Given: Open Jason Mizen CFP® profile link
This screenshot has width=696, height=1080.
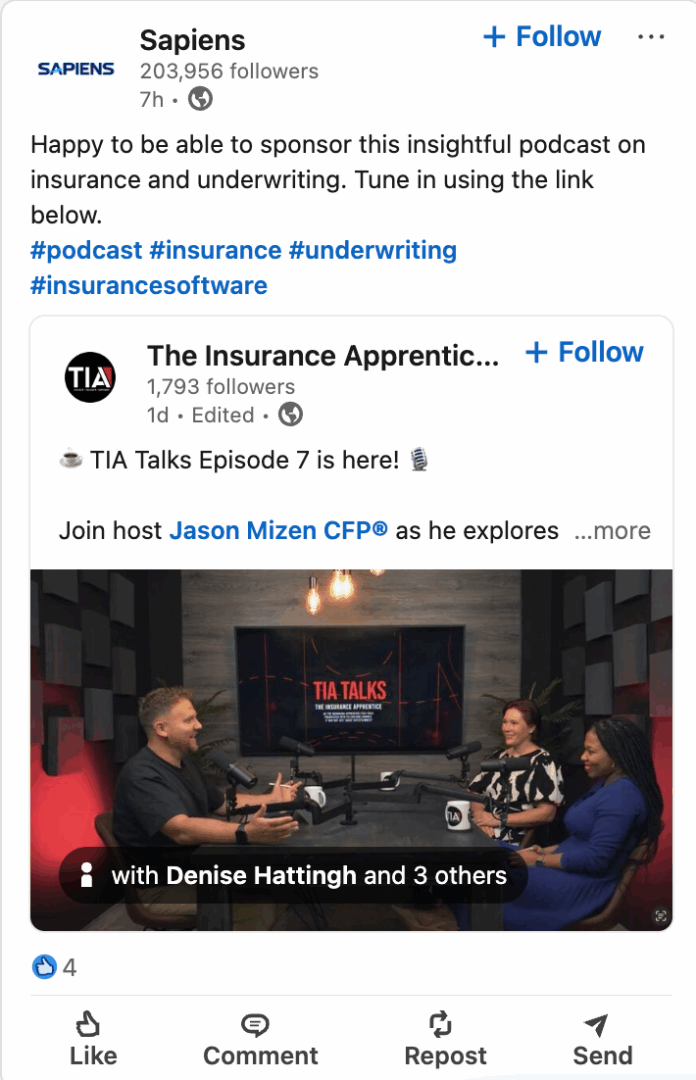Looking at the screenshot, I should (278, 530).
